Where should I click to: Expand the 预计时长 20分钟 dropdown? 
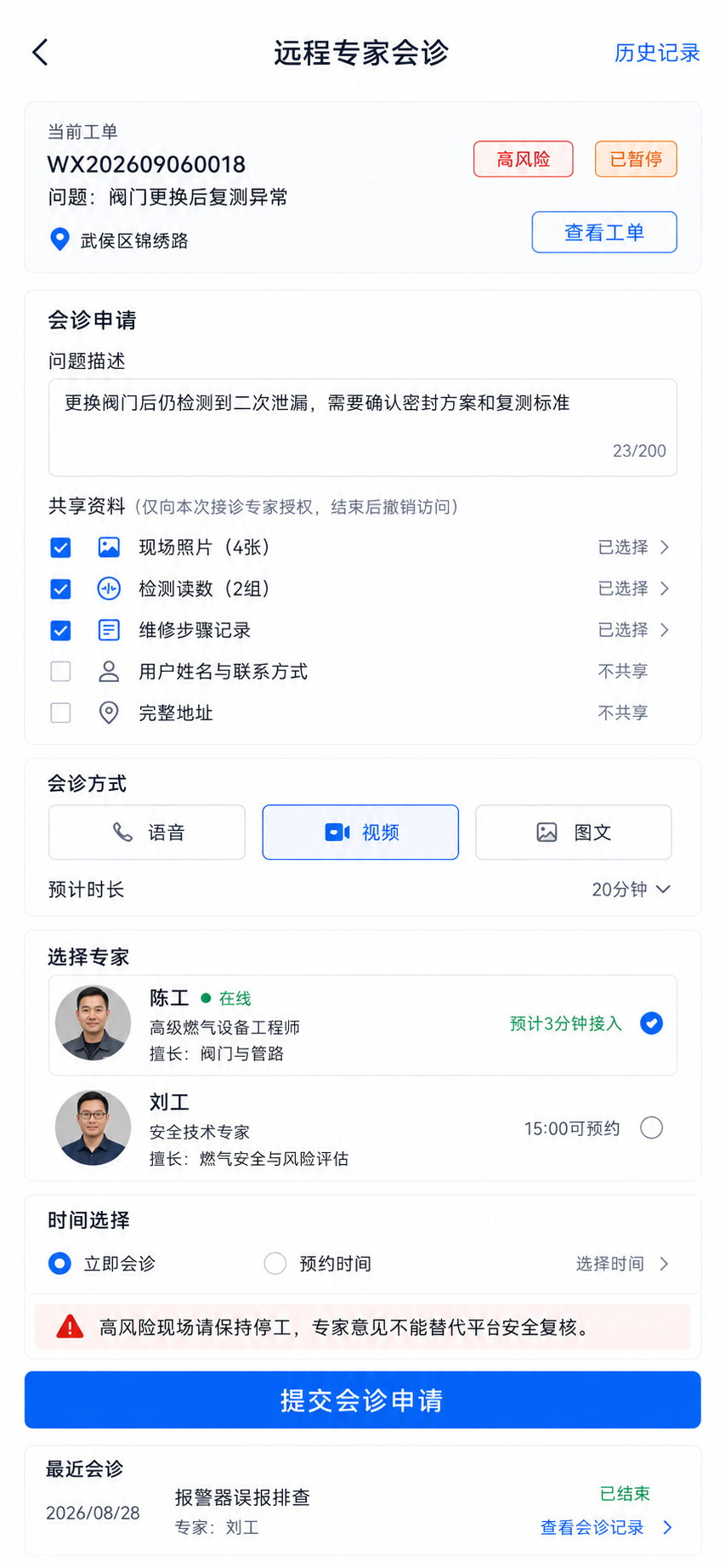click(x=632, y=889)
